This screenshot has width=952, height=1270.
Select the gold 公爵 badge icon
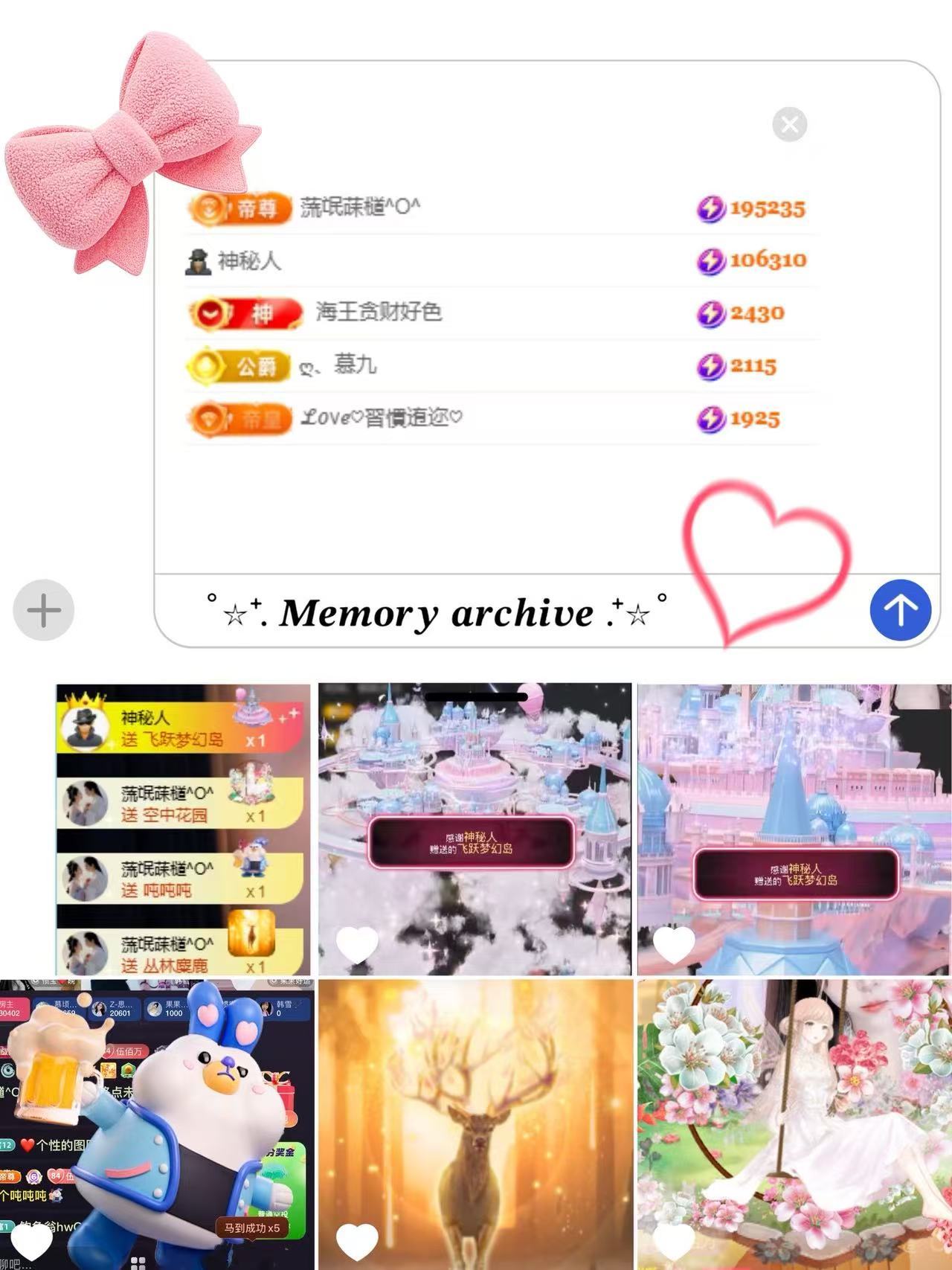point(238,365)
